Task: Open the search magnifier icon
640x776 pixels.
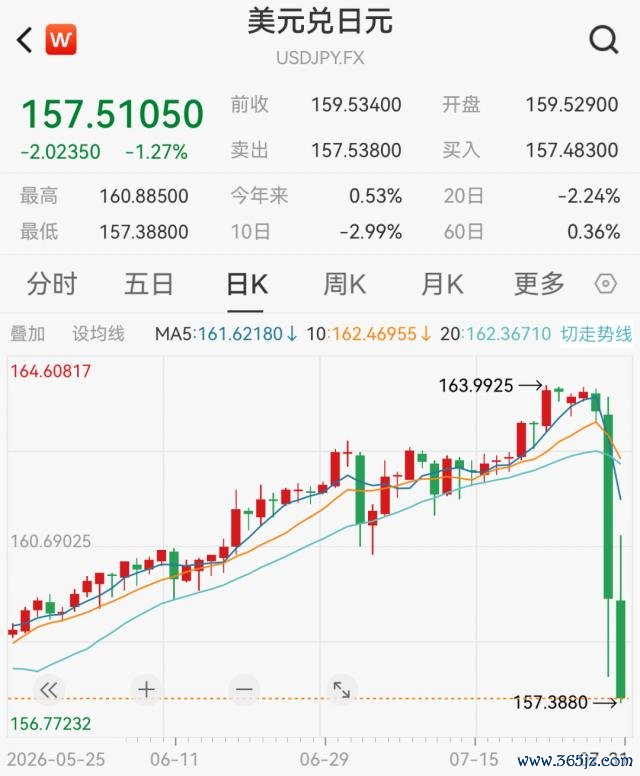Action: click(x=604, y=40)
